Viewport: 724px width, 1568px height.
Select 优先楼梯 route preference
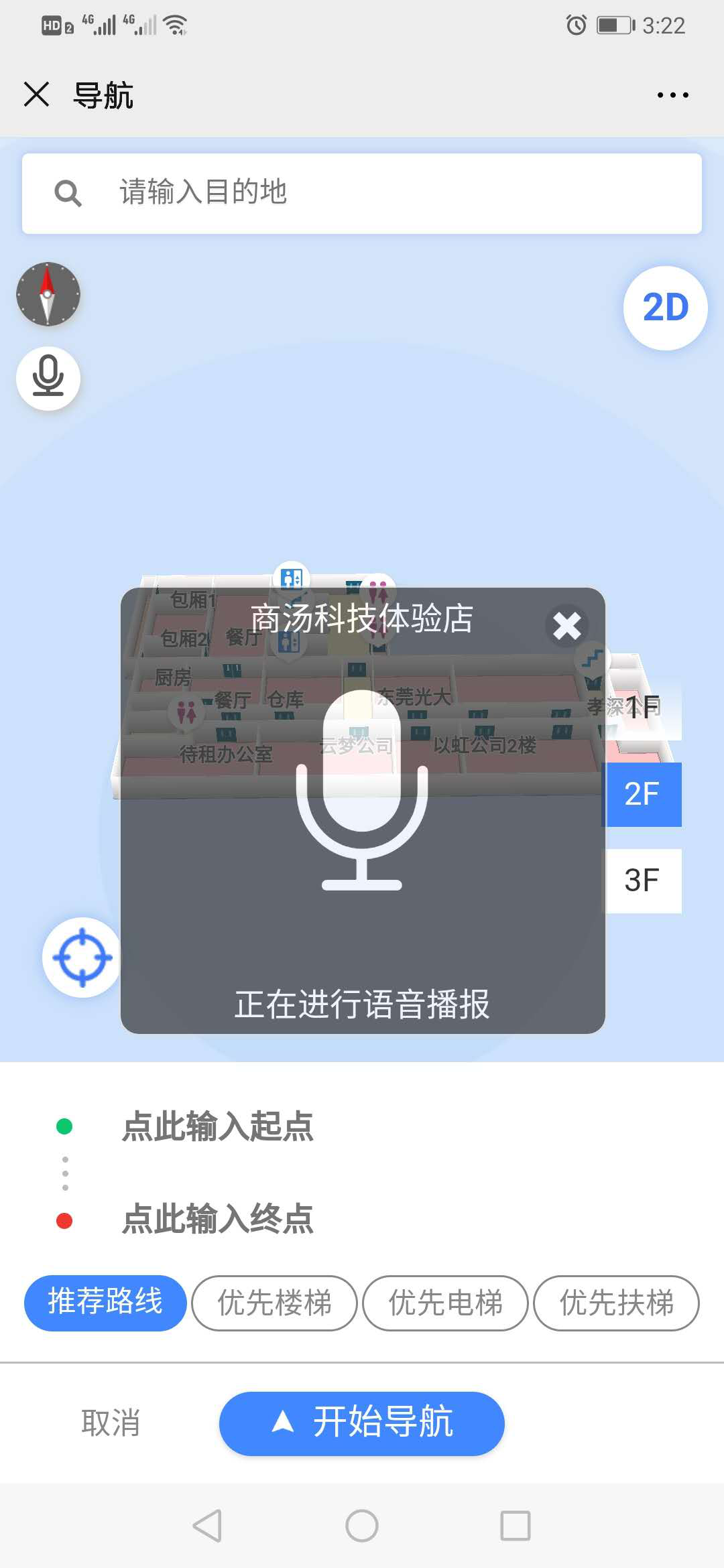pos(275,1303)
